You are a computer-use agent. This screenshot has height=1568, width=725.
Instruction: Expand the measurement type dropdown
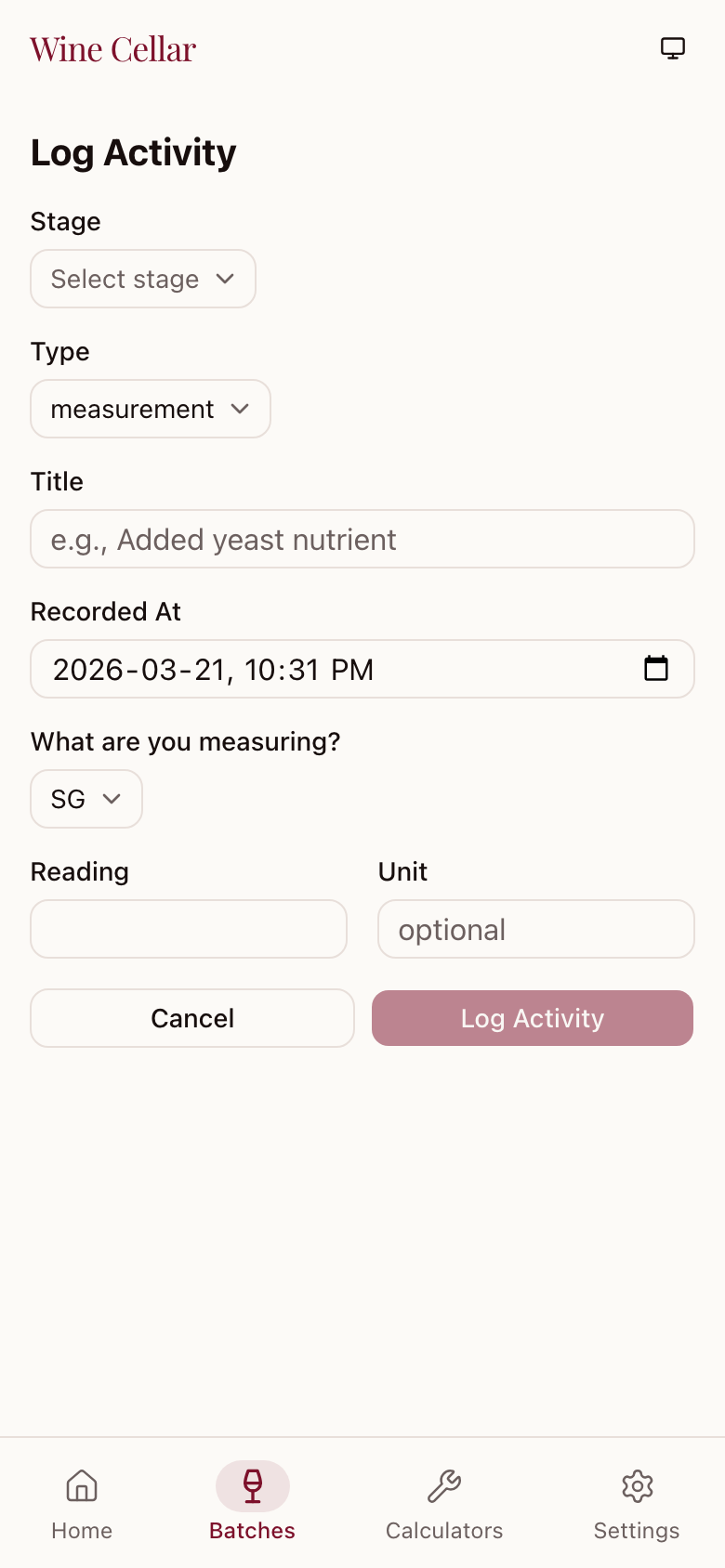coord(150,409)
